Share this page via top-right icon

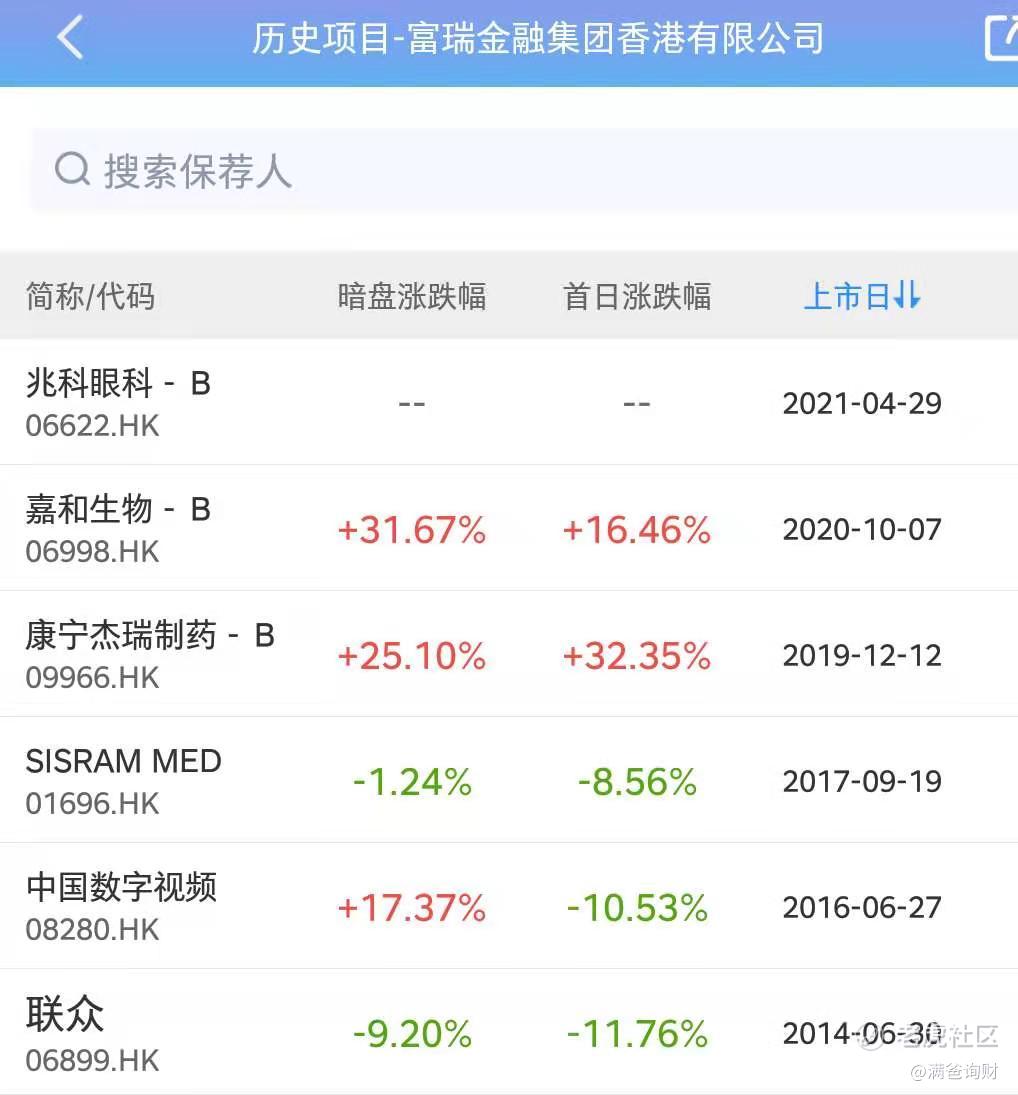(x=1000, y=39)
